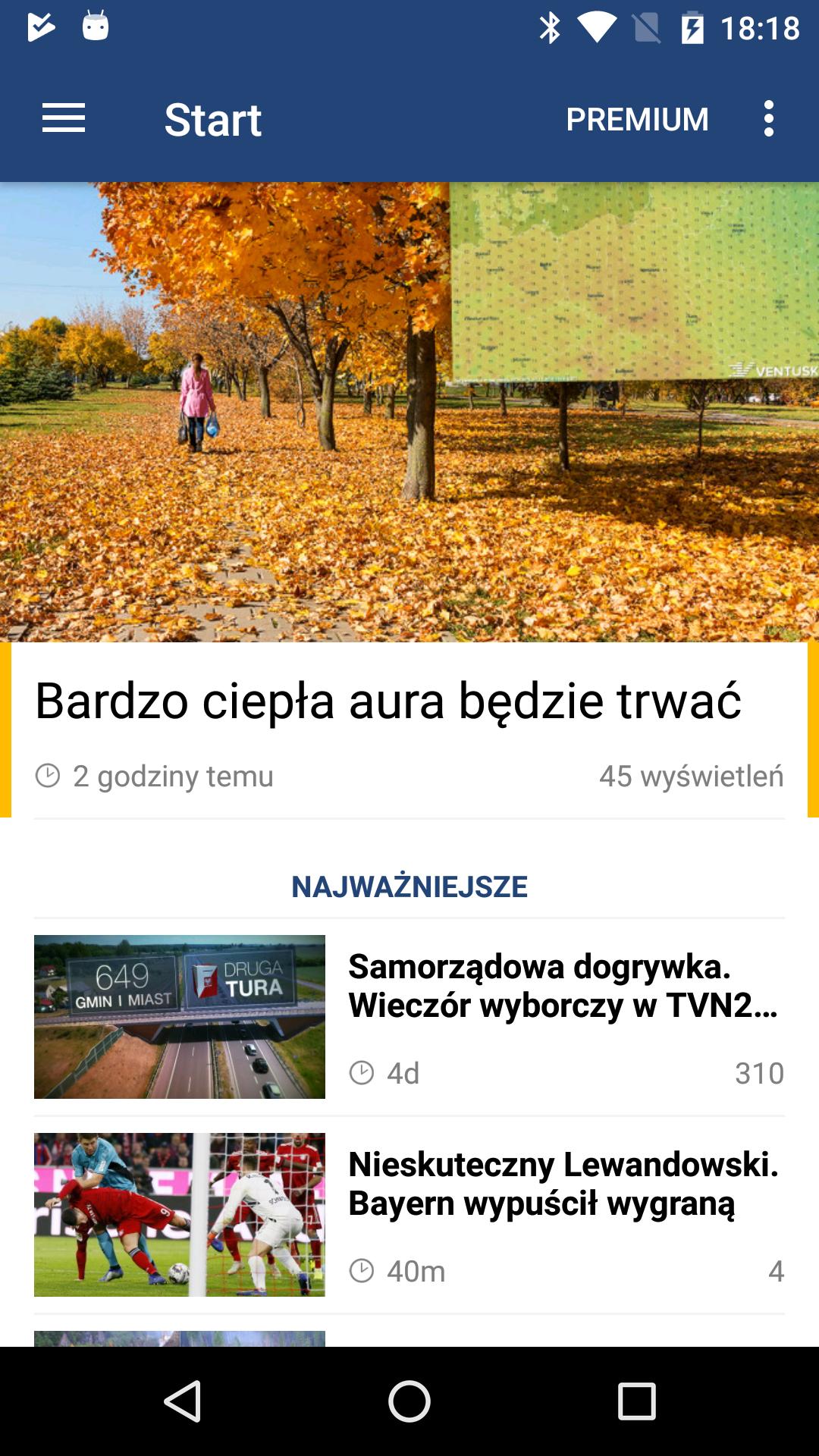
Task: Tap the "310" views count
Action: (760, 1072)
